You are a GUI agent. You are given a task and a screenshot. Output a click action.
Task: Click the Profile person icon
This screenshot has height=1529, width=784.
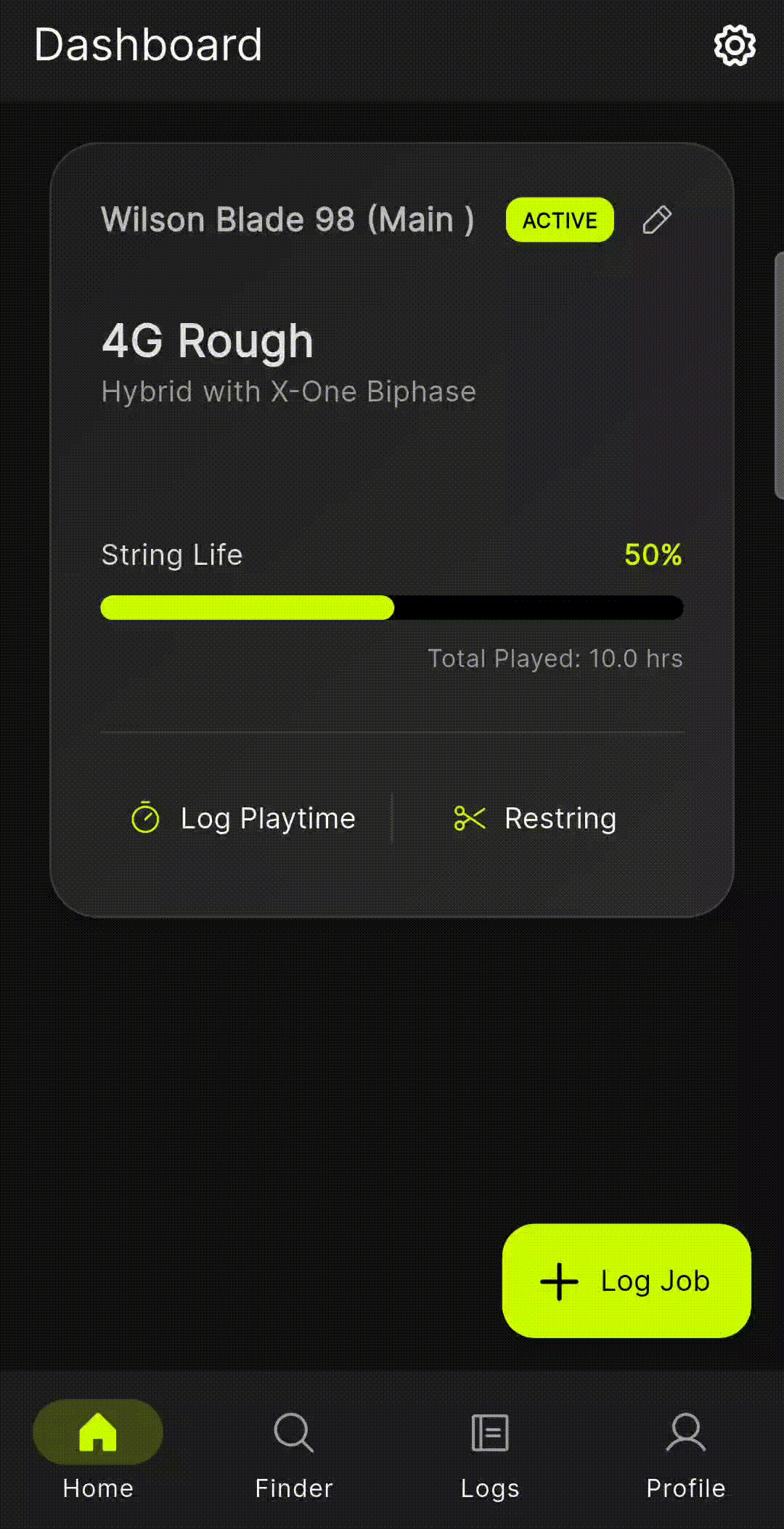[x=685, y=1431]
